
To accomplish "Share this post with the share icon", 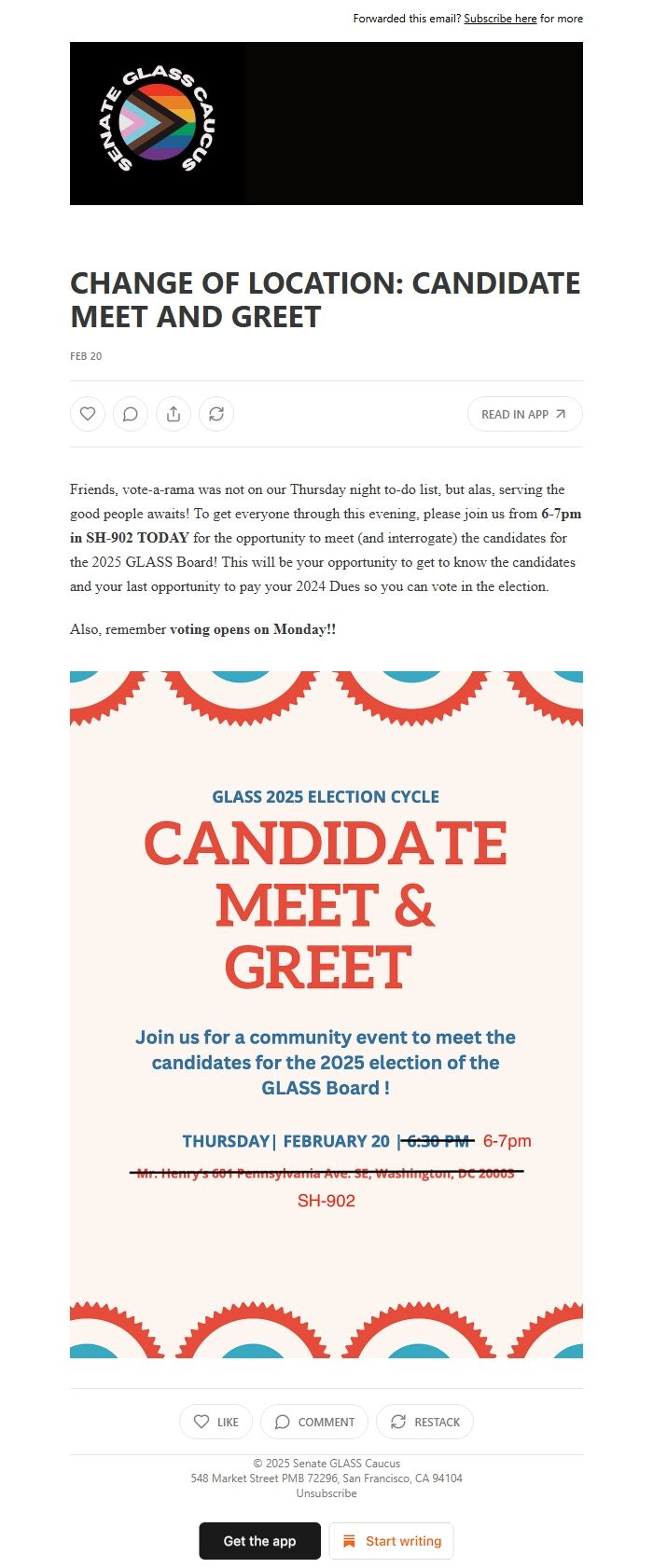I will pos(174,414).
